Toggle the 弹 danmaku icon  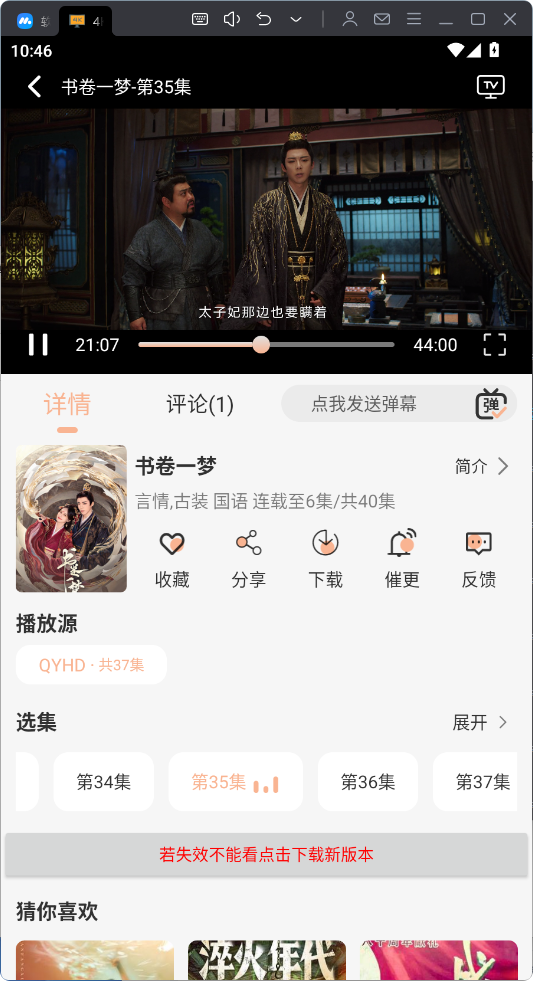[491, 404]
